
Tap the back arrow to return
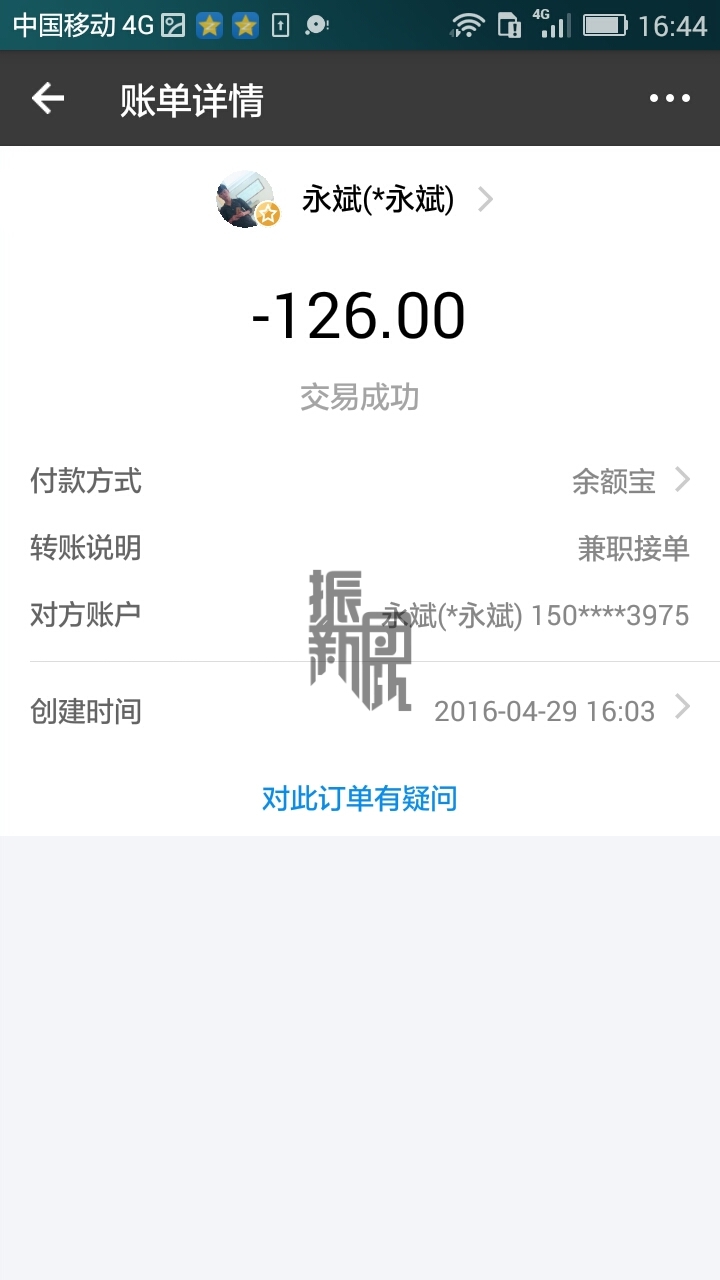45,97
